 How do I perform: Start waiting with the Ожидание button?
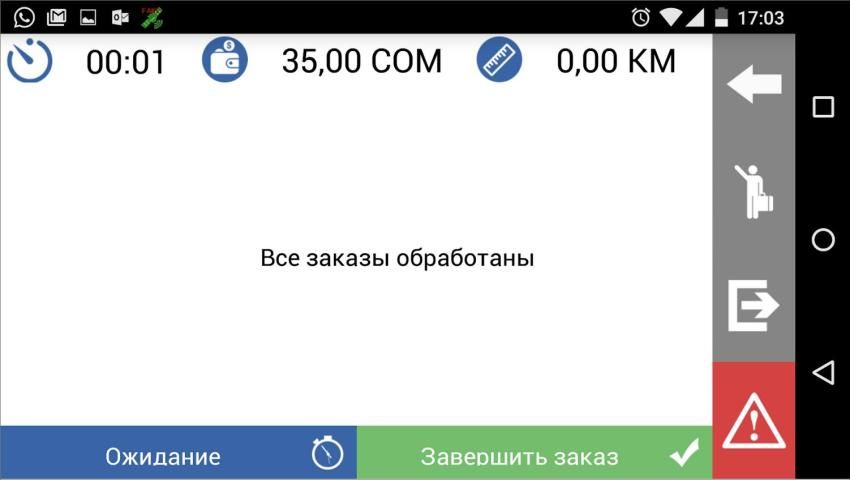[x=178, y=454]
